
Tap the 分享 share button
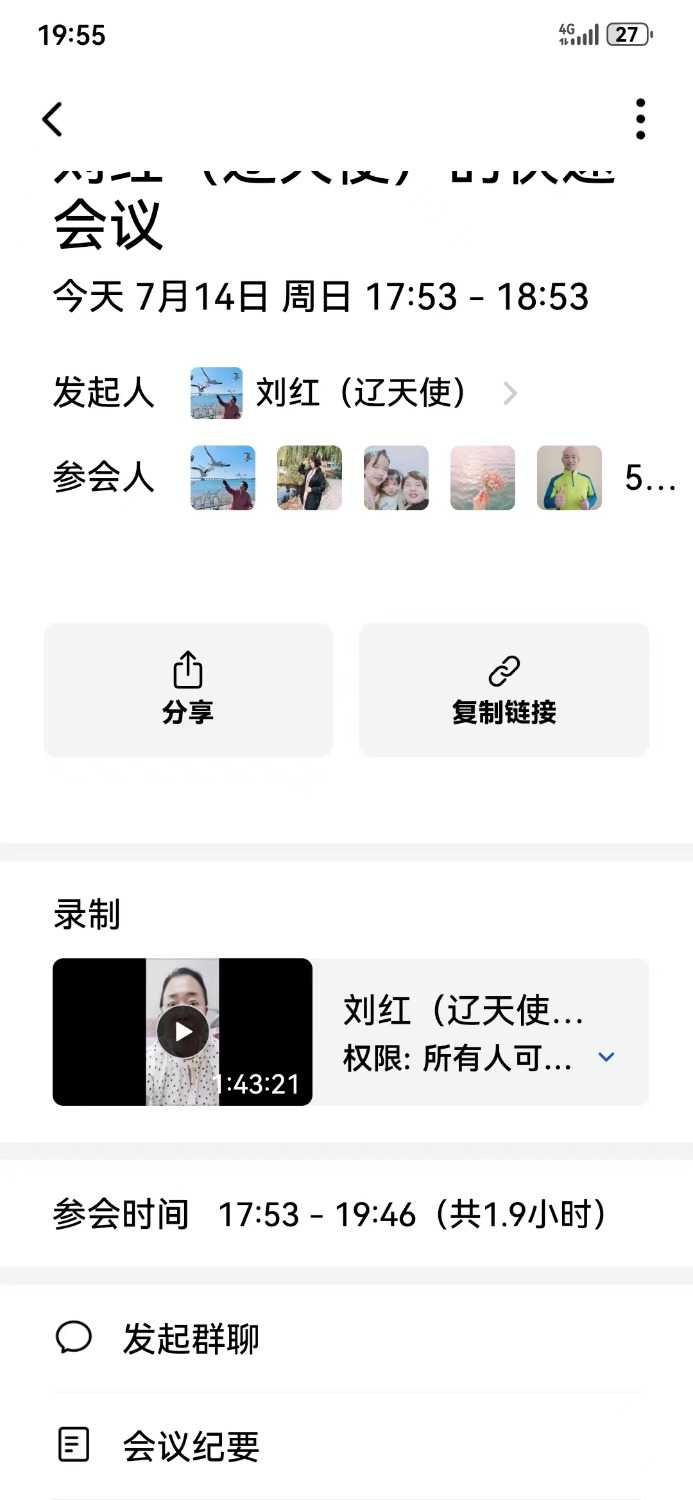click(x=188, y=690)
